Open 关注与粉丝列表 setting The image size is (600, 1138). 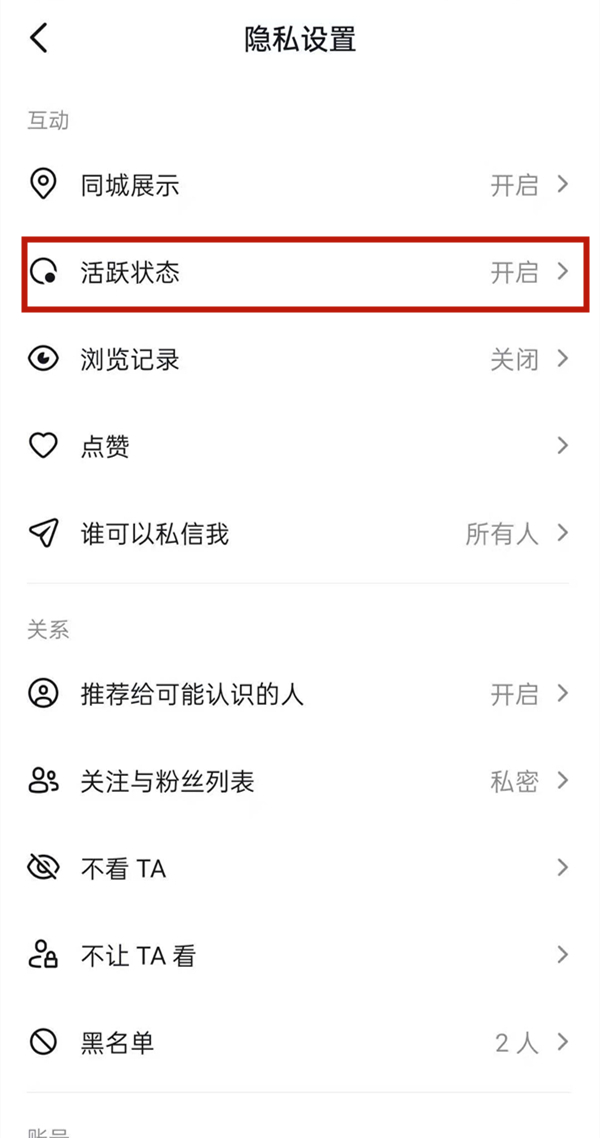(x=300, y=780)
